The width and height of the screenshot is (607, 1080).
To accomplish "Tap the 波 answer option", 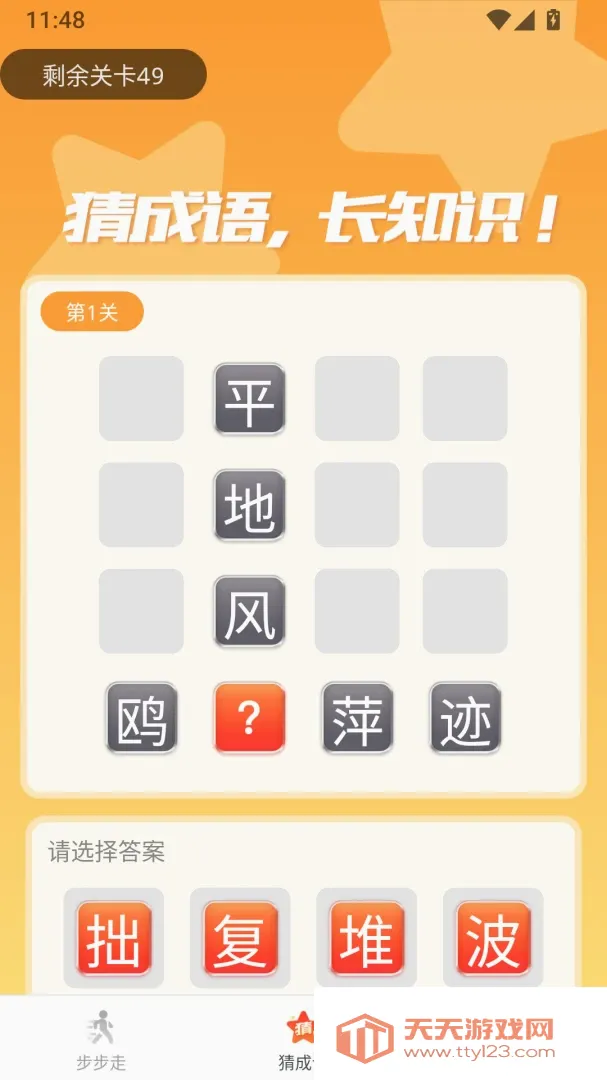I will point(493,938).
